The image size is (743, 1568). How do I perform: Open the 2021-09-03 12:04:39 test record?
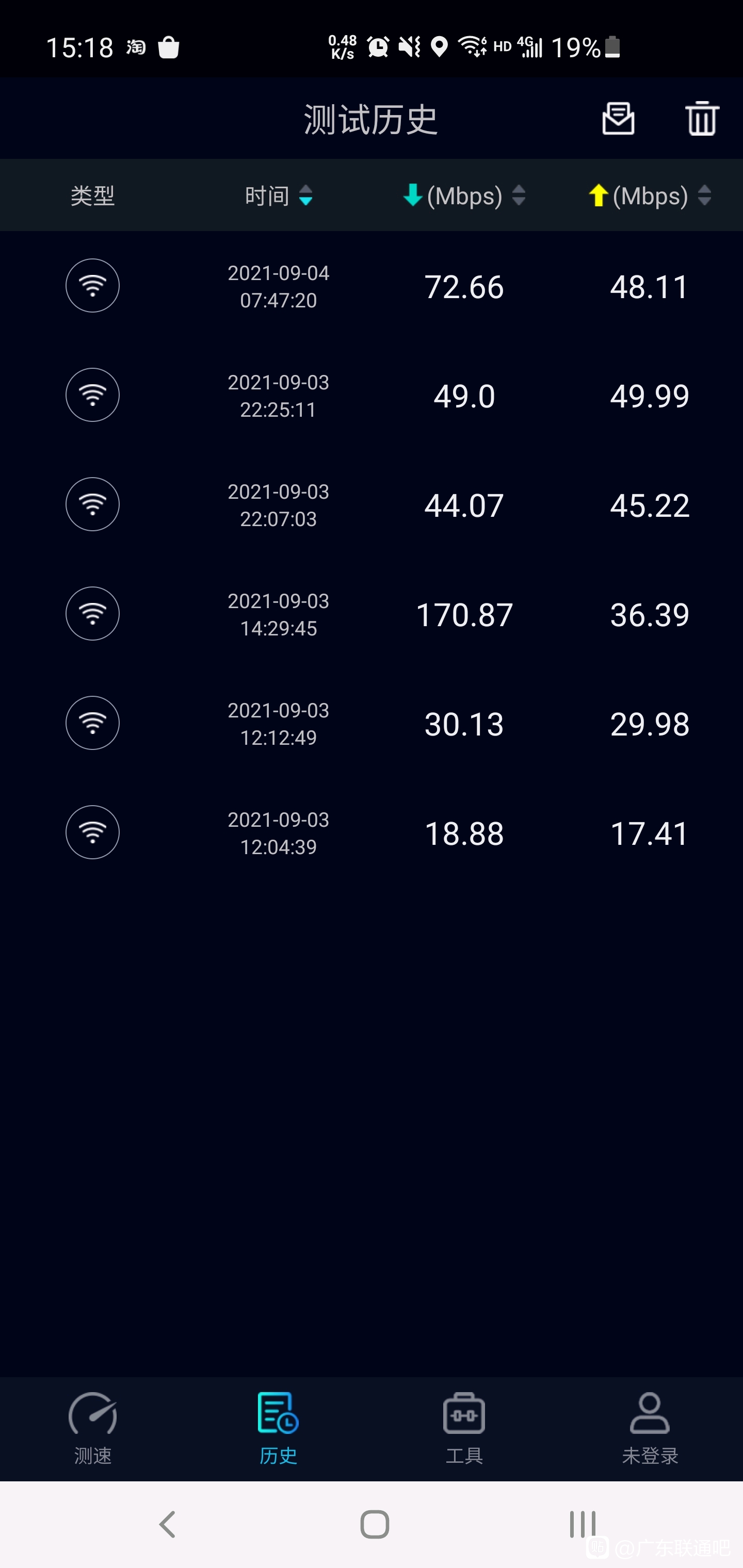point(372,832)
